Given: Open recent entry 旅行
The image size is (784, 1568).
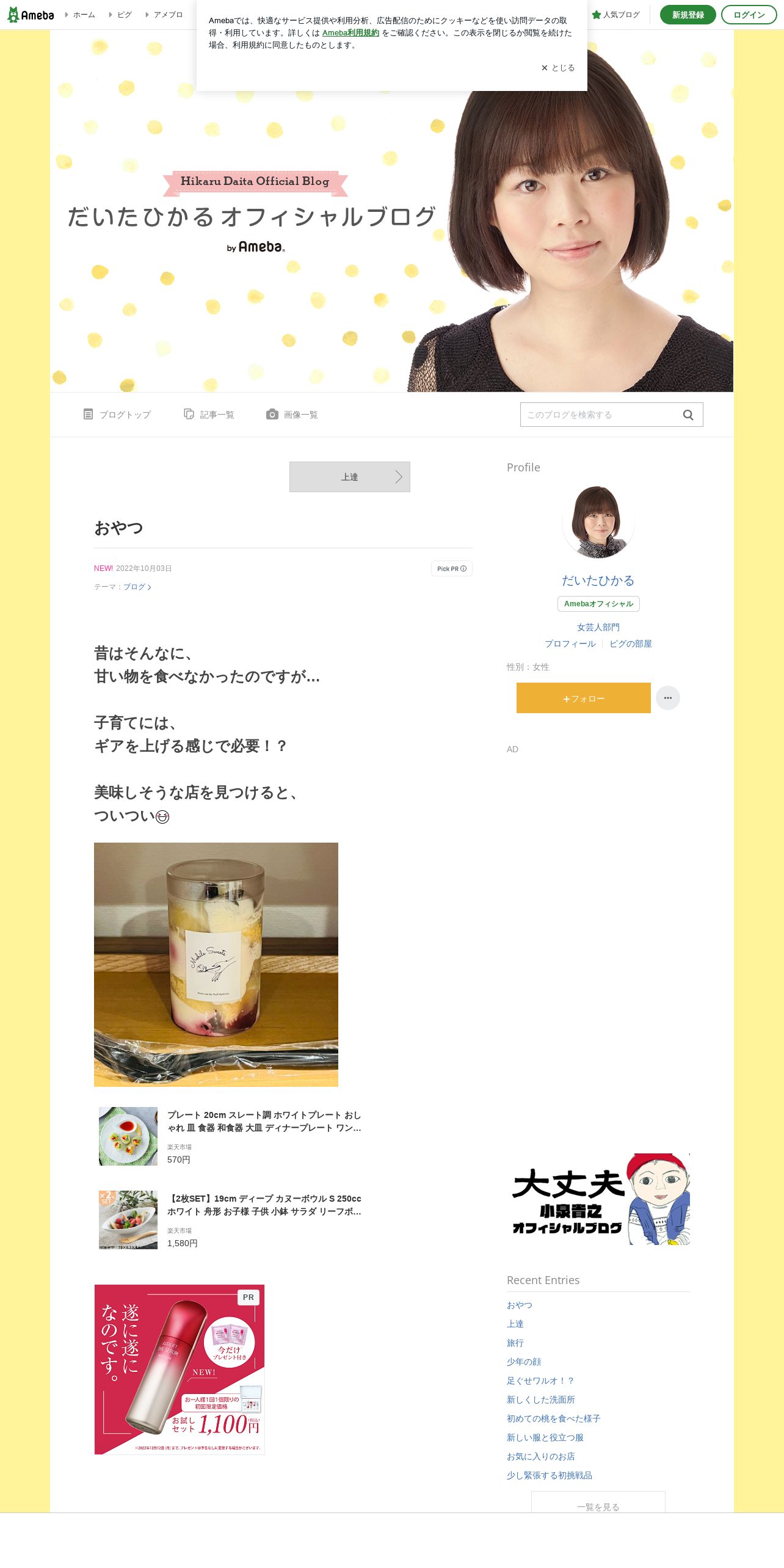Looking at the screenshot, I should [x=515, y=1343].
